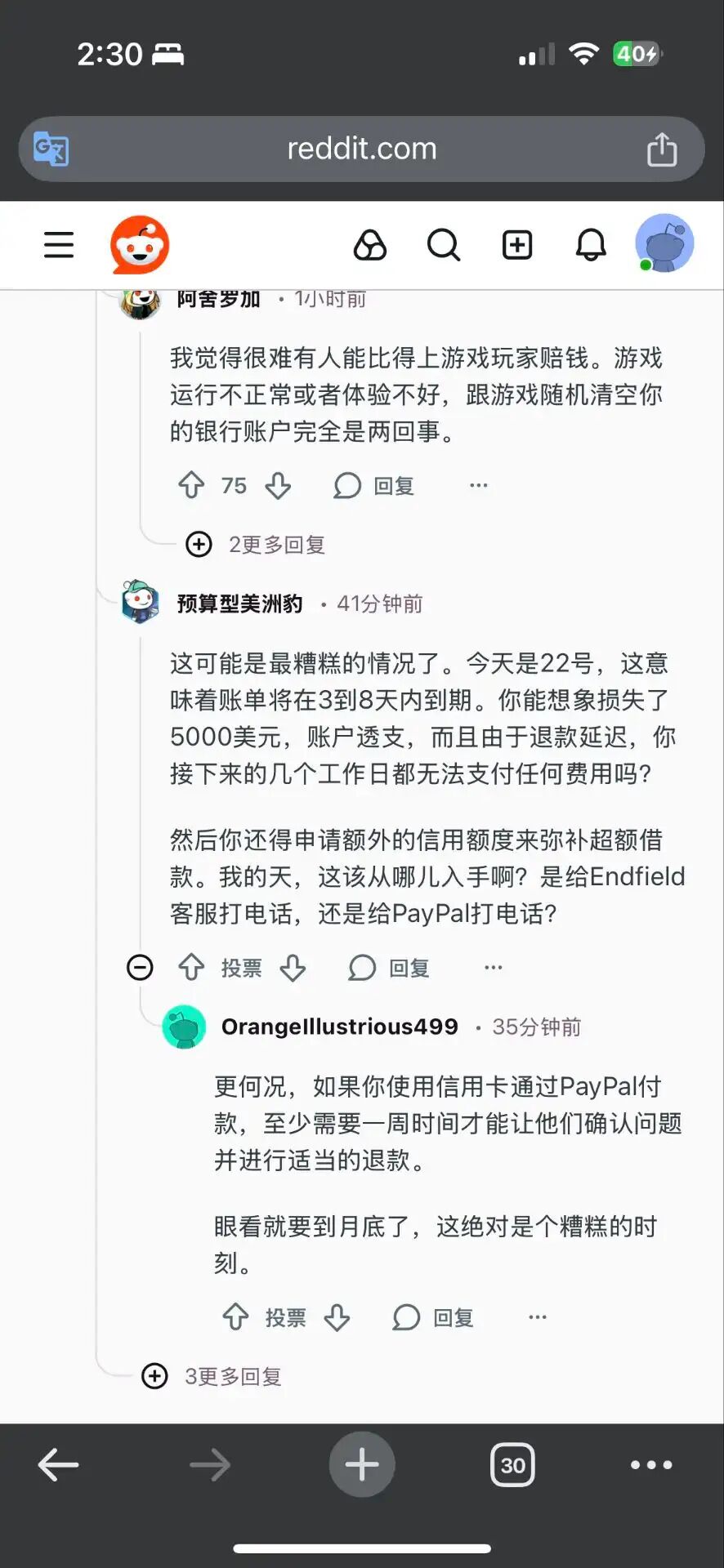Reply to 预算型美洲豹's comment
Viewport: 724px width, 1568px height.
389,968
